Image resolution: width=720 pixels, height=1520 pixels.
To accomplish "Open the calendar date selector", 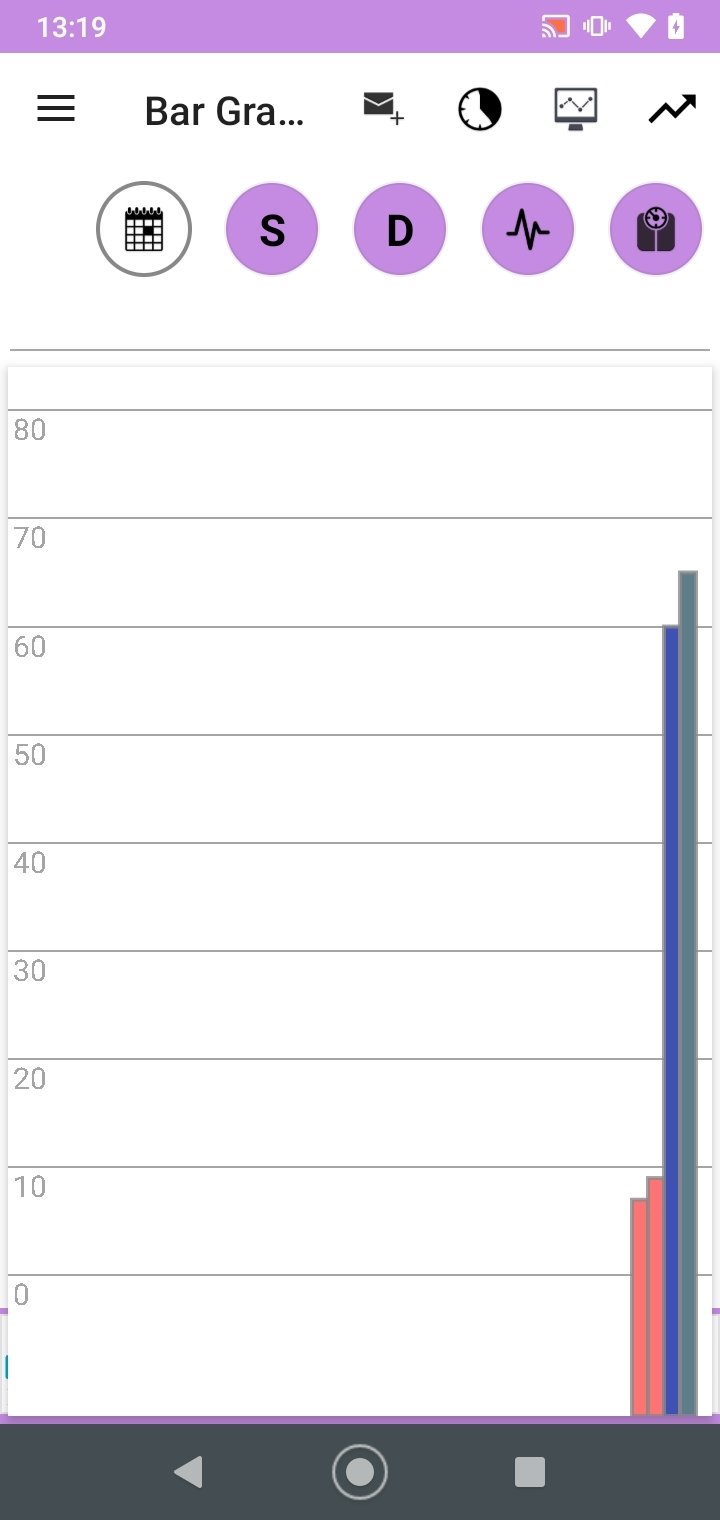I will tap(144, 229).
